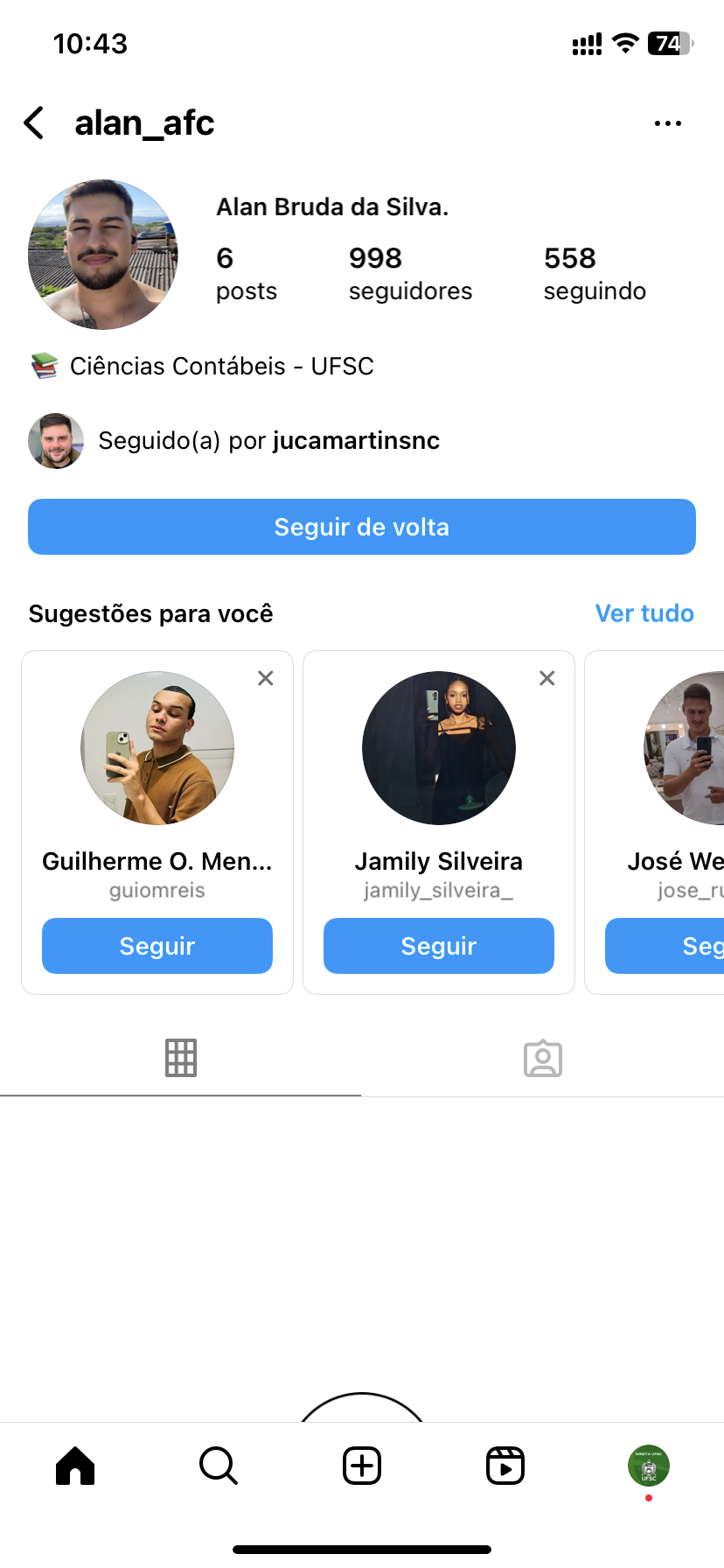
Task: Open the 558 seguindo list
Action: (x=595, y=273)
